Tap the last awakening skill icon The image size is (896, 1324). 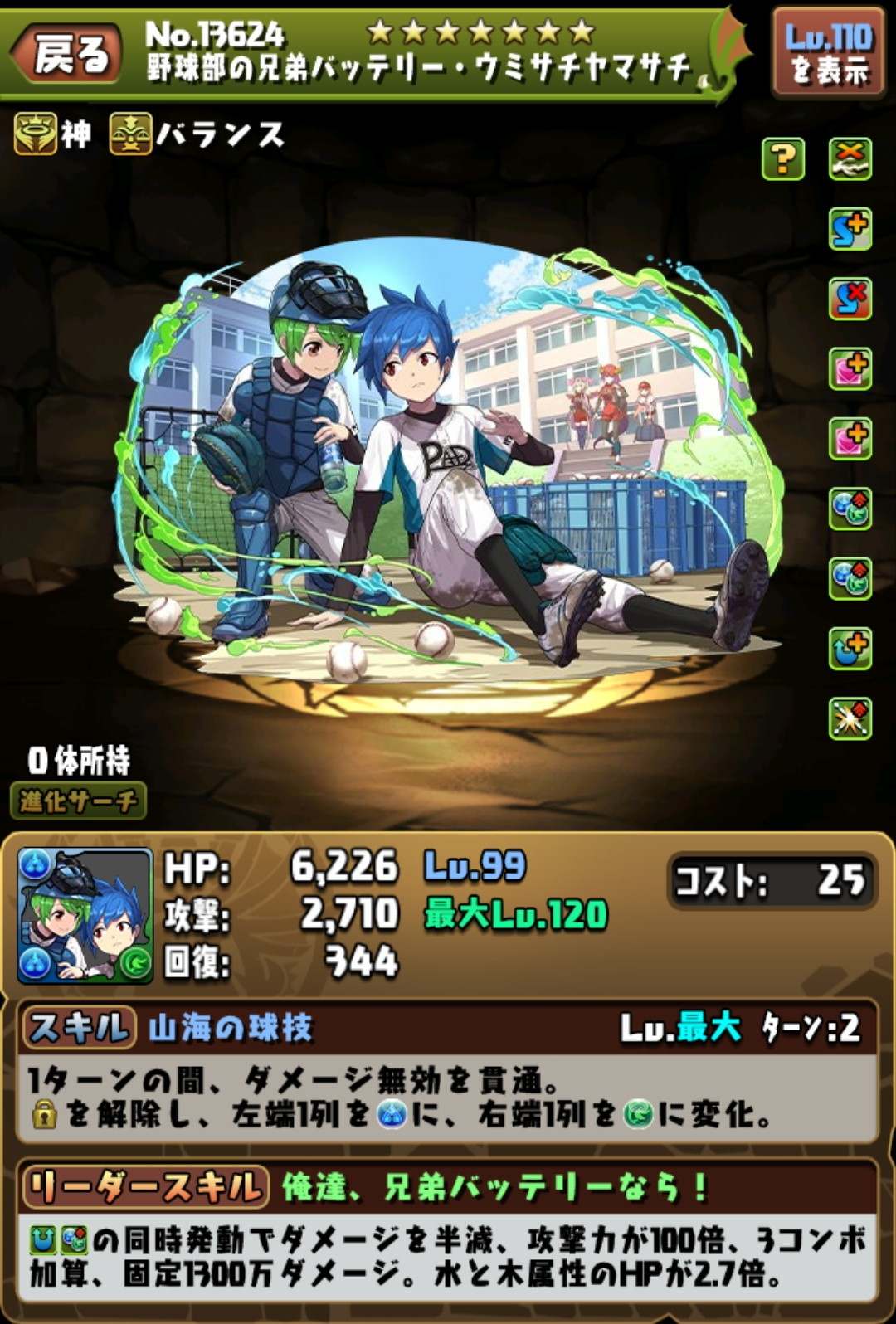tap(850, 718)
